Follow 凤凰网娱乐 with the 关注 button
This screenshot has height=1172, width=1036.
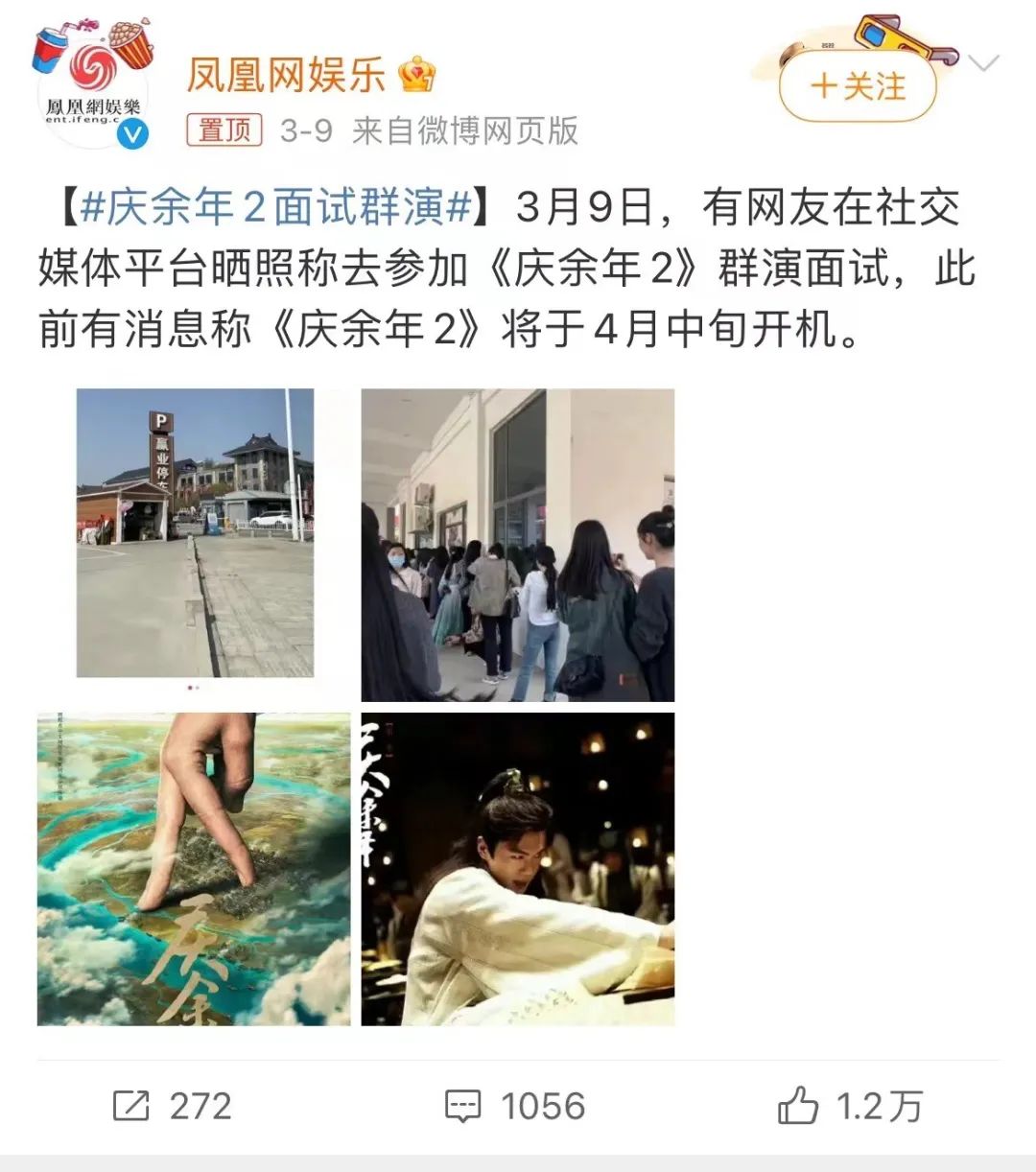858,87
